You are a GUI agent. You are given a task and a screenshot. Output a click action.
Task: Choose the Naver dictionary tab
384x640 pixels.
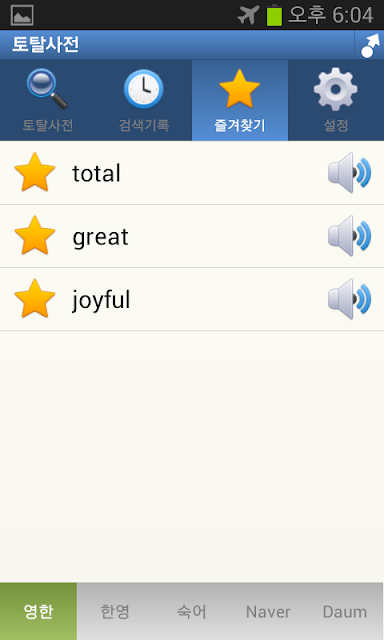pyautogui.click(x=269, y=611)
